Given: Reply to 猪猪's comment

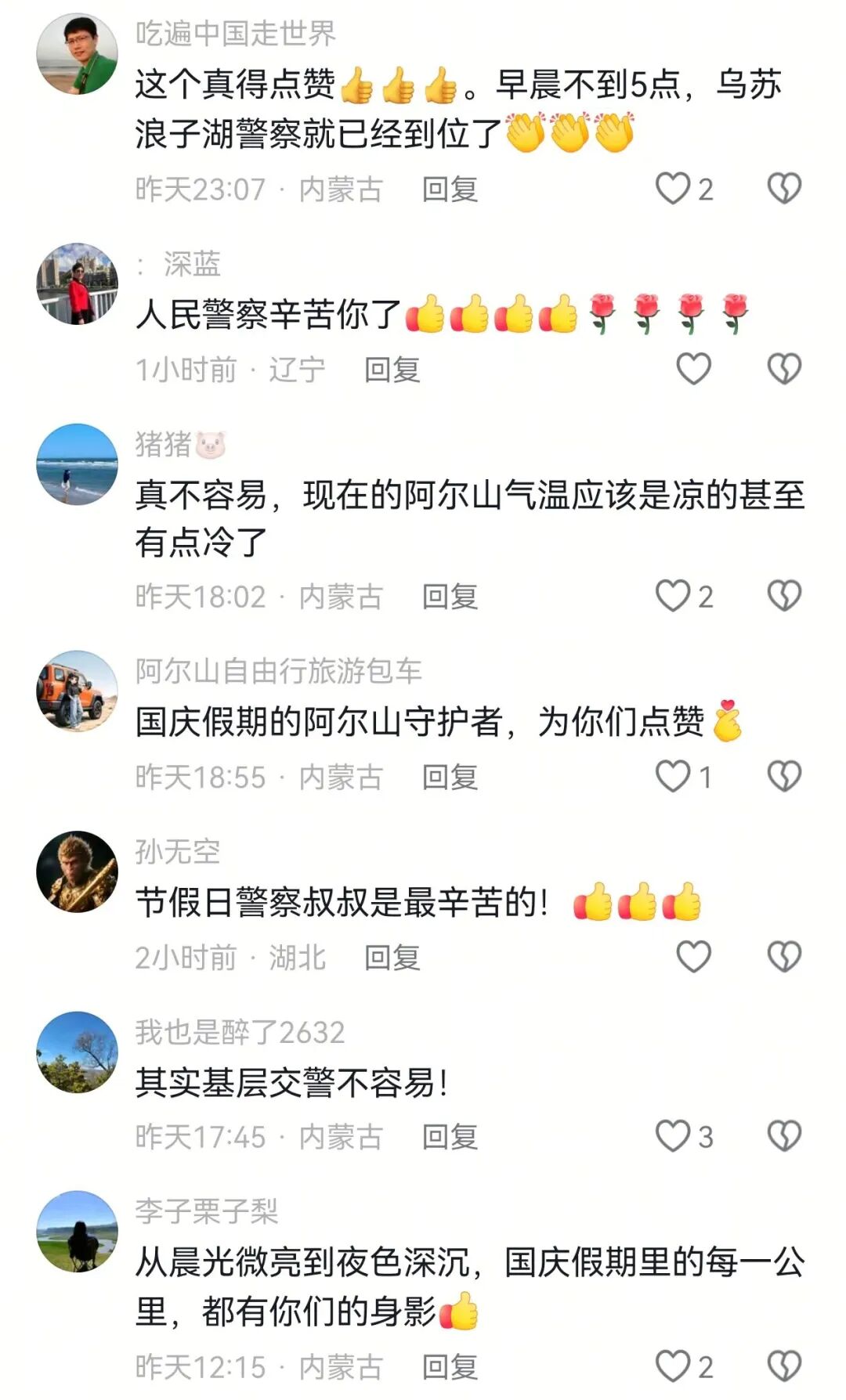Looking at the screenshot, I should click(x=450, y=597).
